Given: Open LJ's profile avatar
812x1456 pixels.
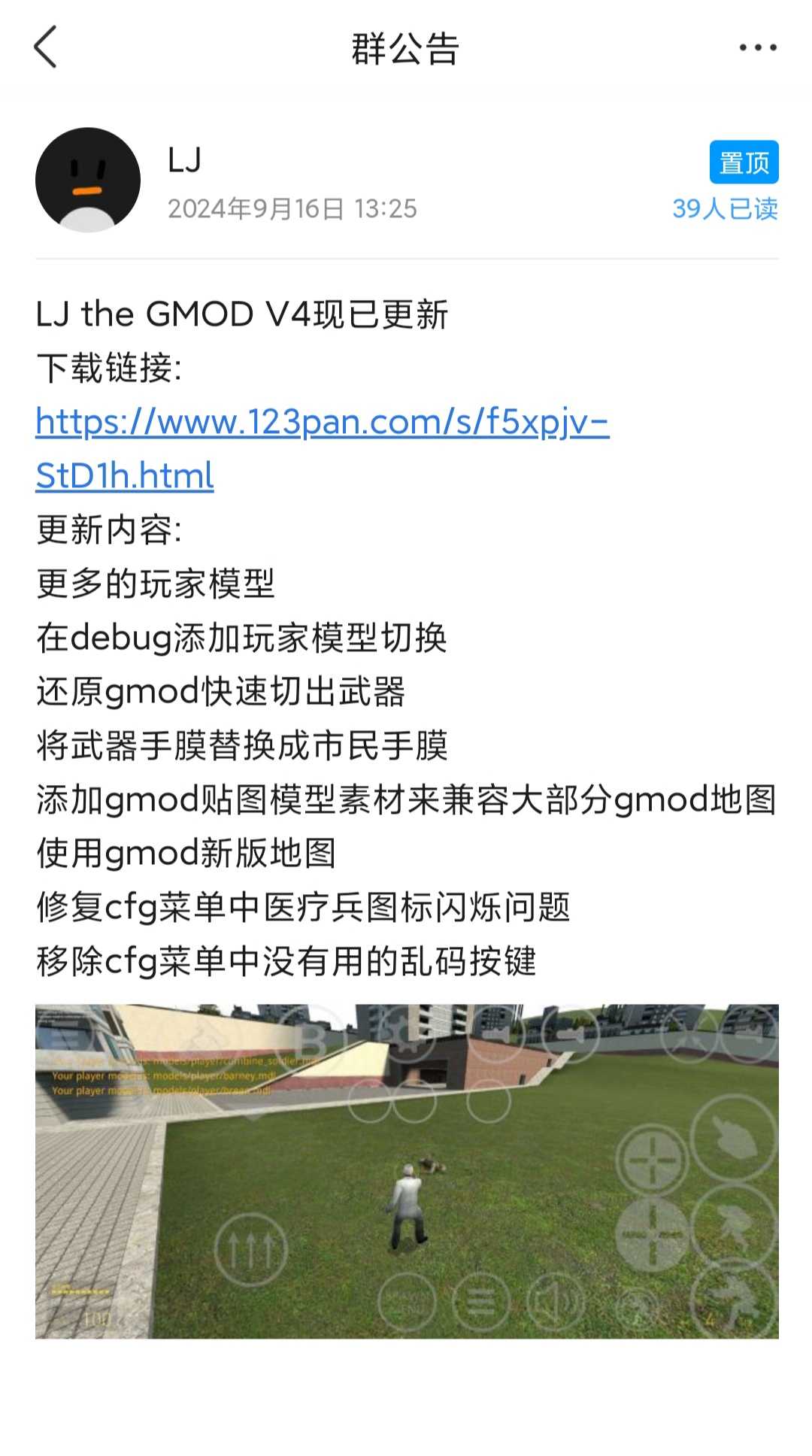Looking at the screenshot, I should (x=88, y=180).
